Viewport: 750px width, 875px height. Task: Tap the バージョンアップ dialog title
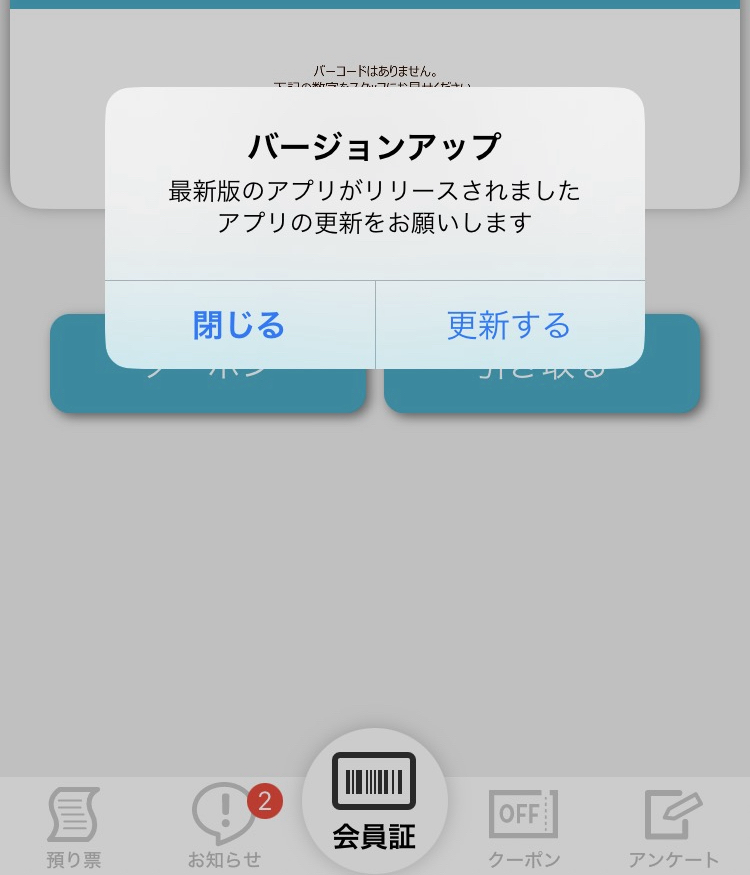point(374,146)
